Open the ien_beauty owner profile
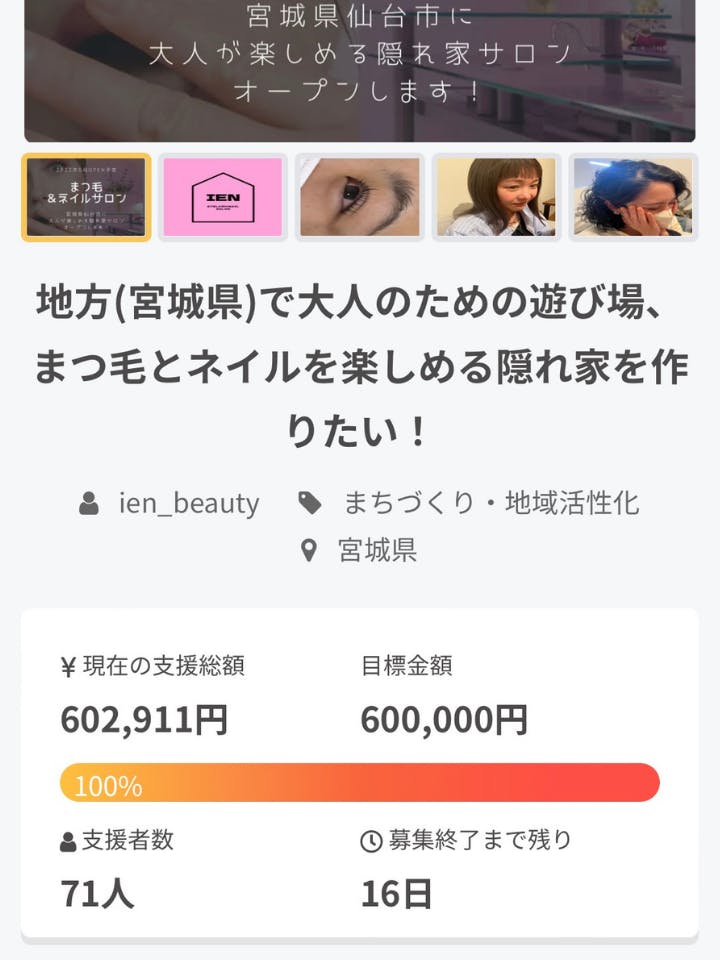720x960 pixels. (x=188, y=503)
